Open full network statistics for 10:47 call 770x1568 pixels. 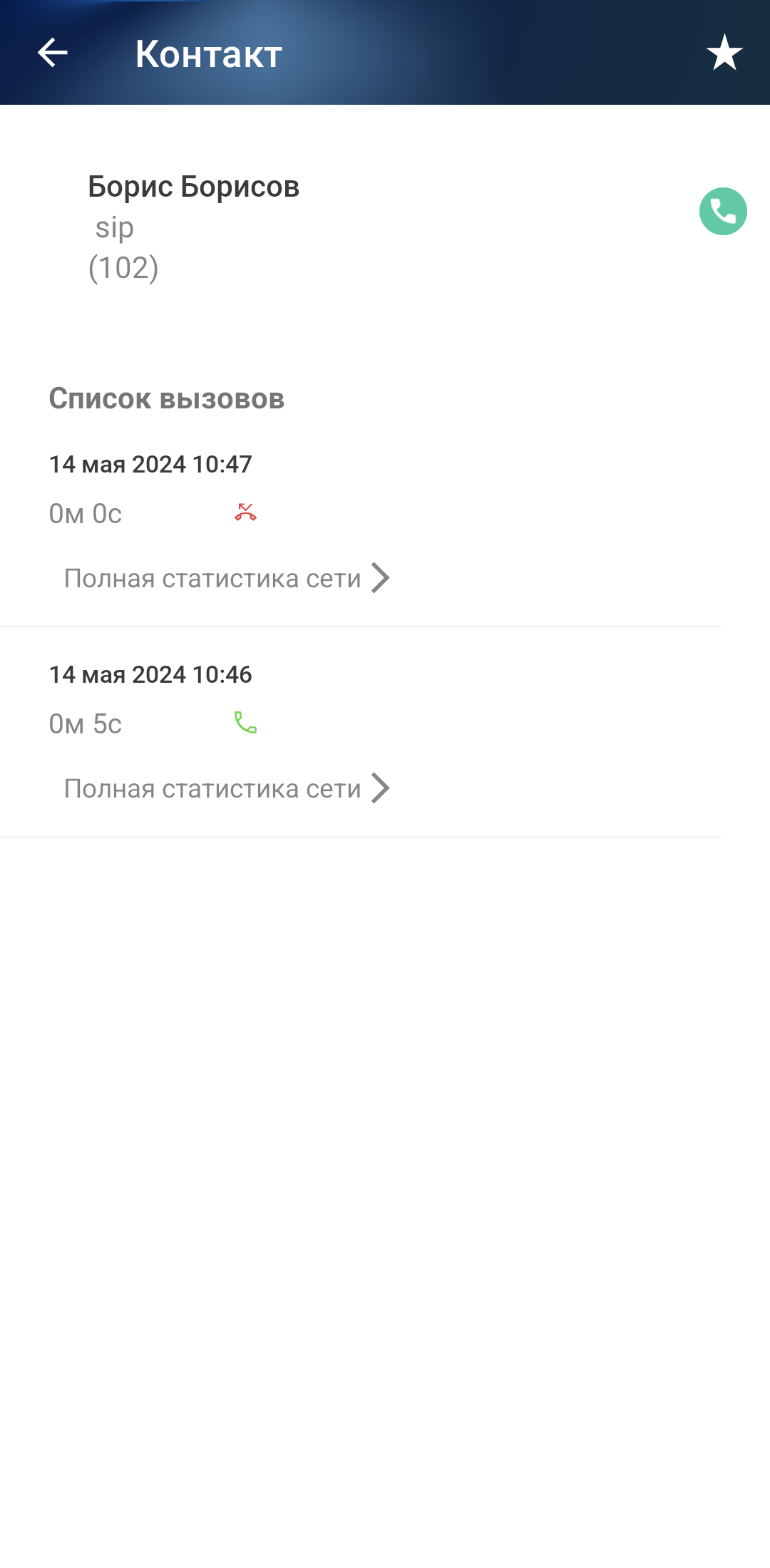[x=227, y=578]
